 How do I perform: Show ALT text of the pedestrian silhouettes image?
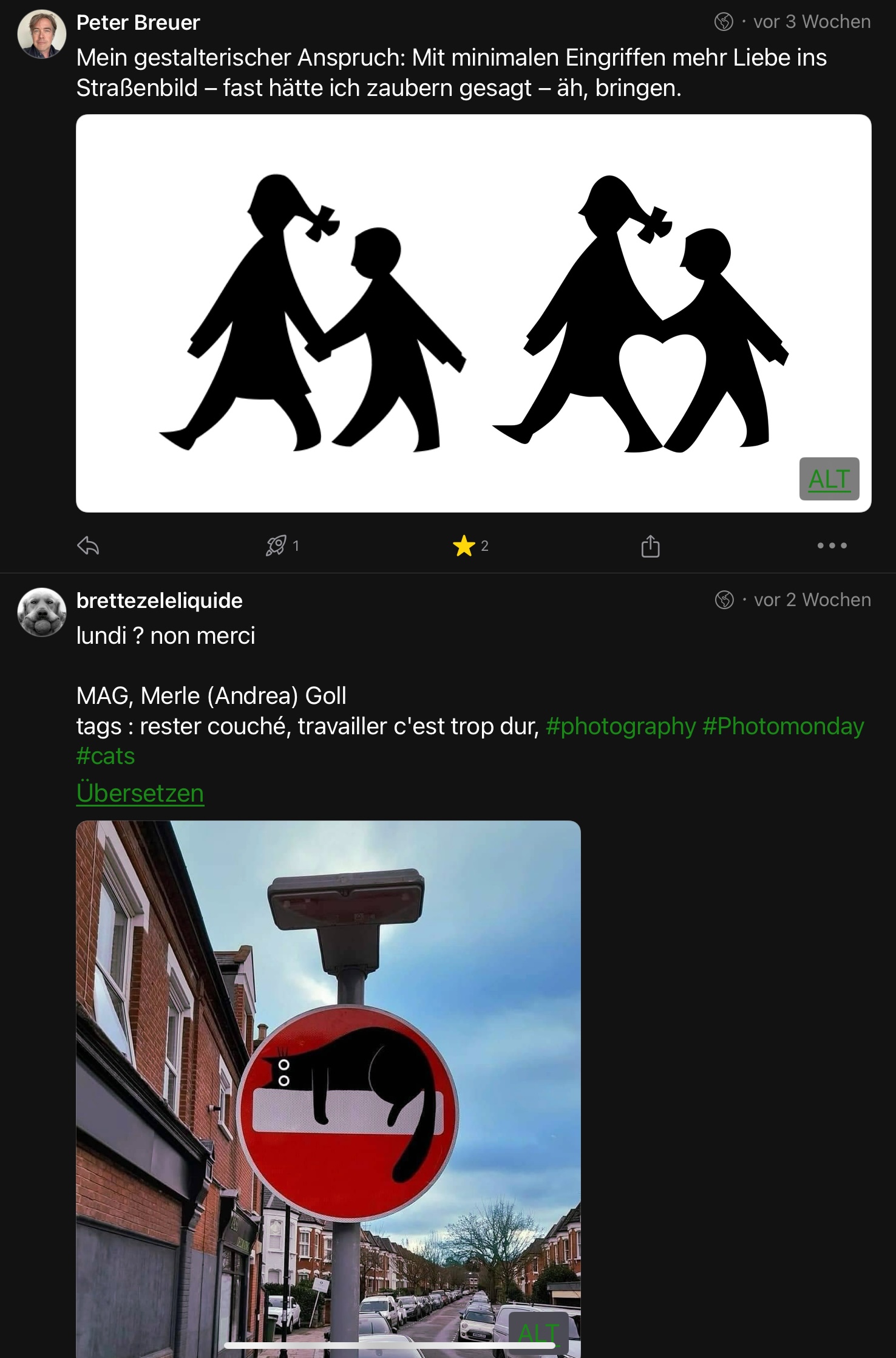click(x=829, y=479)
